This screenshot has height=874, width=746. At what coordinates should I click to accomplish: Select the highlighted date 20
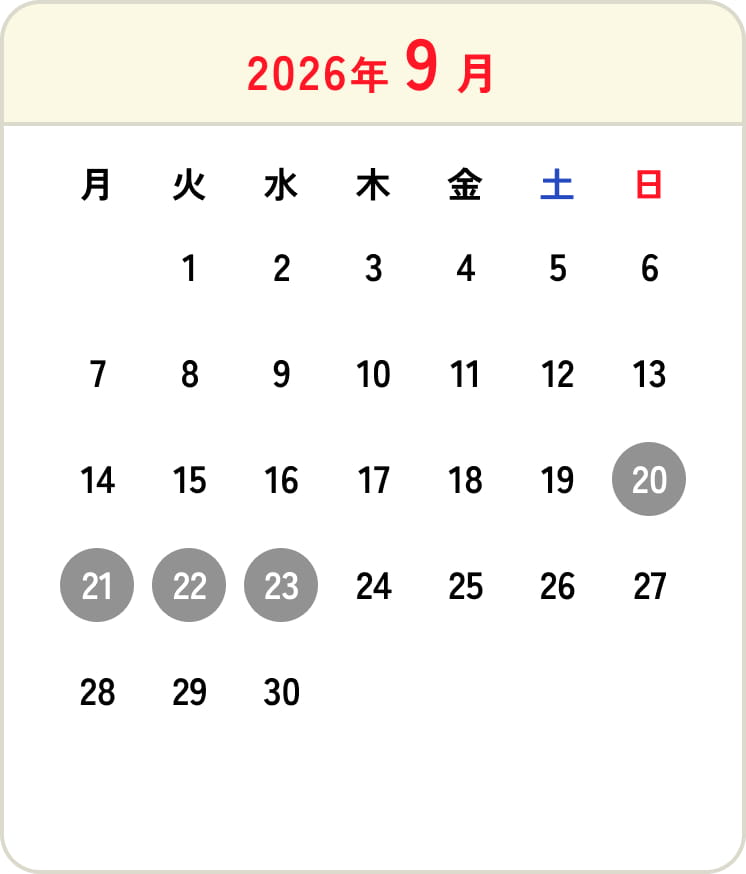point(649,480)
